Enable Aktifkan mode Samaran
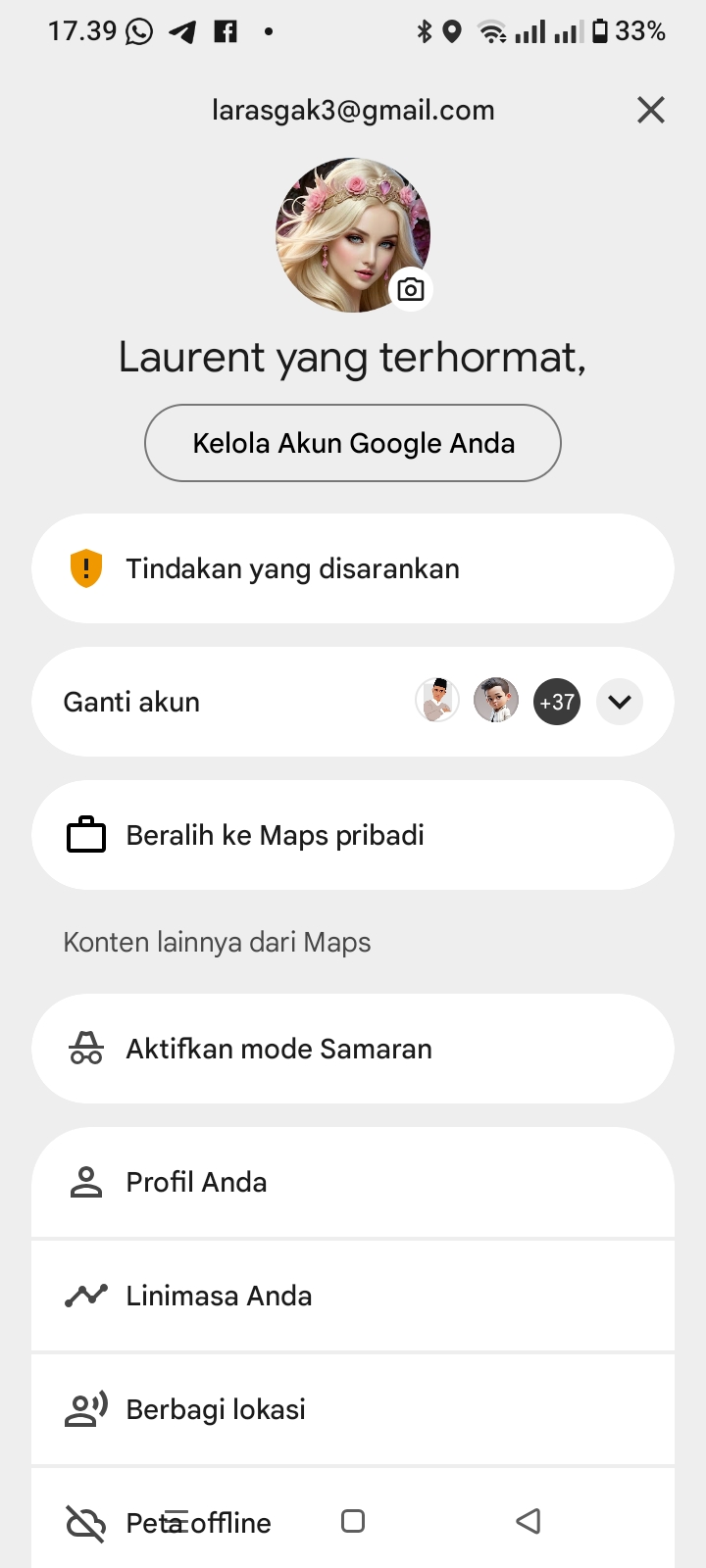The height and width of the screenshot is (1568, 706). click(x=353, y=1049)
